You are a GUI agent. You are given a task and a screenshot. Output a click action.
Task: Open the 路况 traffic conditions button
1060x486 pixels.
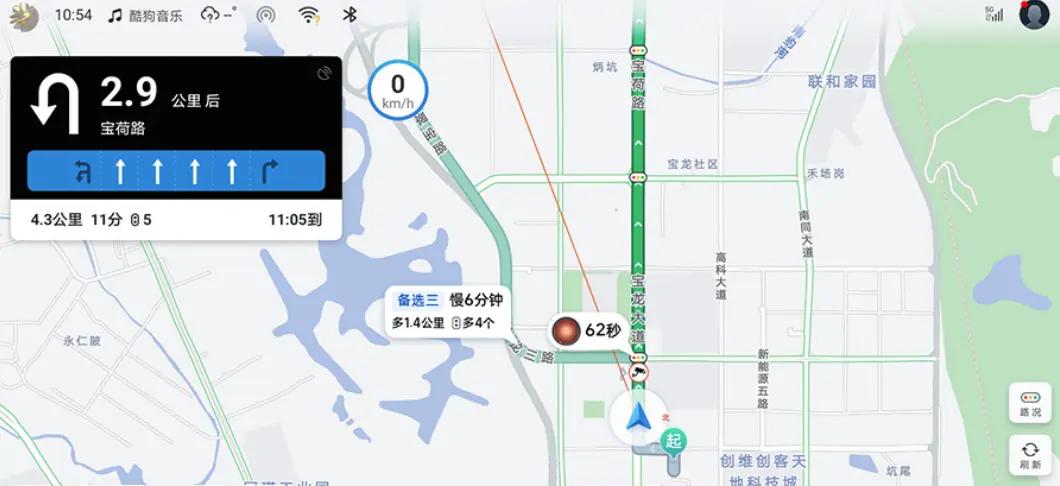pyautogui.click(x=1030, y=403)
